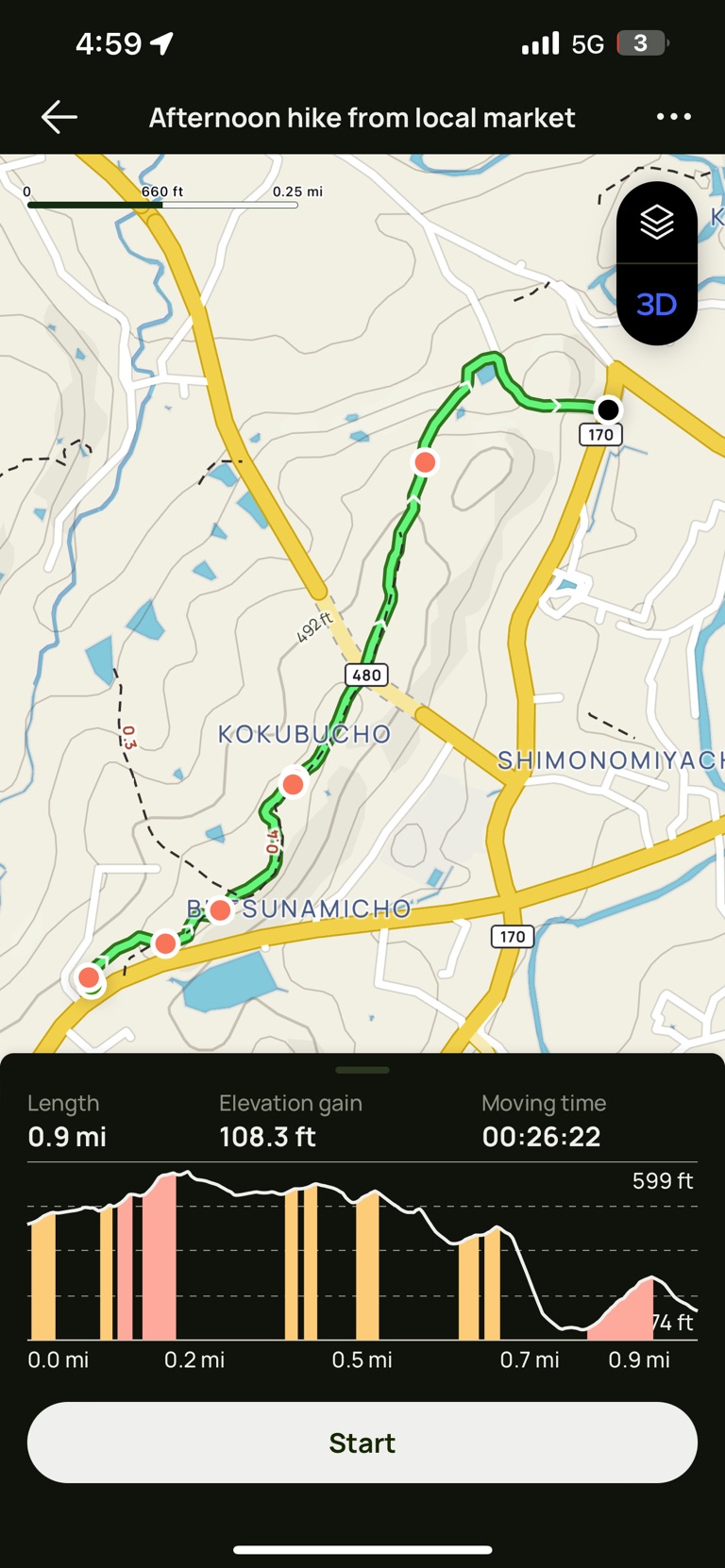
Task: Expand the stats panel using the handle
Action: pos(362,1070)
